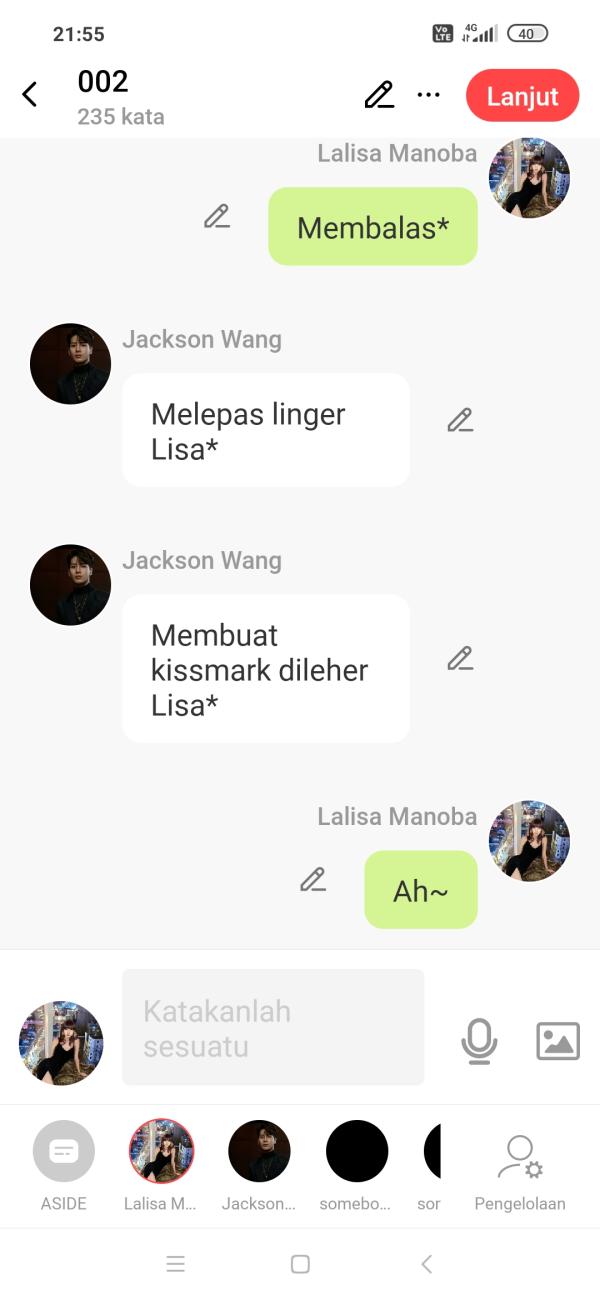The width and height of the screenshot is (600, 1300).
Task: Focus the "Katakanlah sesuatu" text field
Action: pos(273,1027)
